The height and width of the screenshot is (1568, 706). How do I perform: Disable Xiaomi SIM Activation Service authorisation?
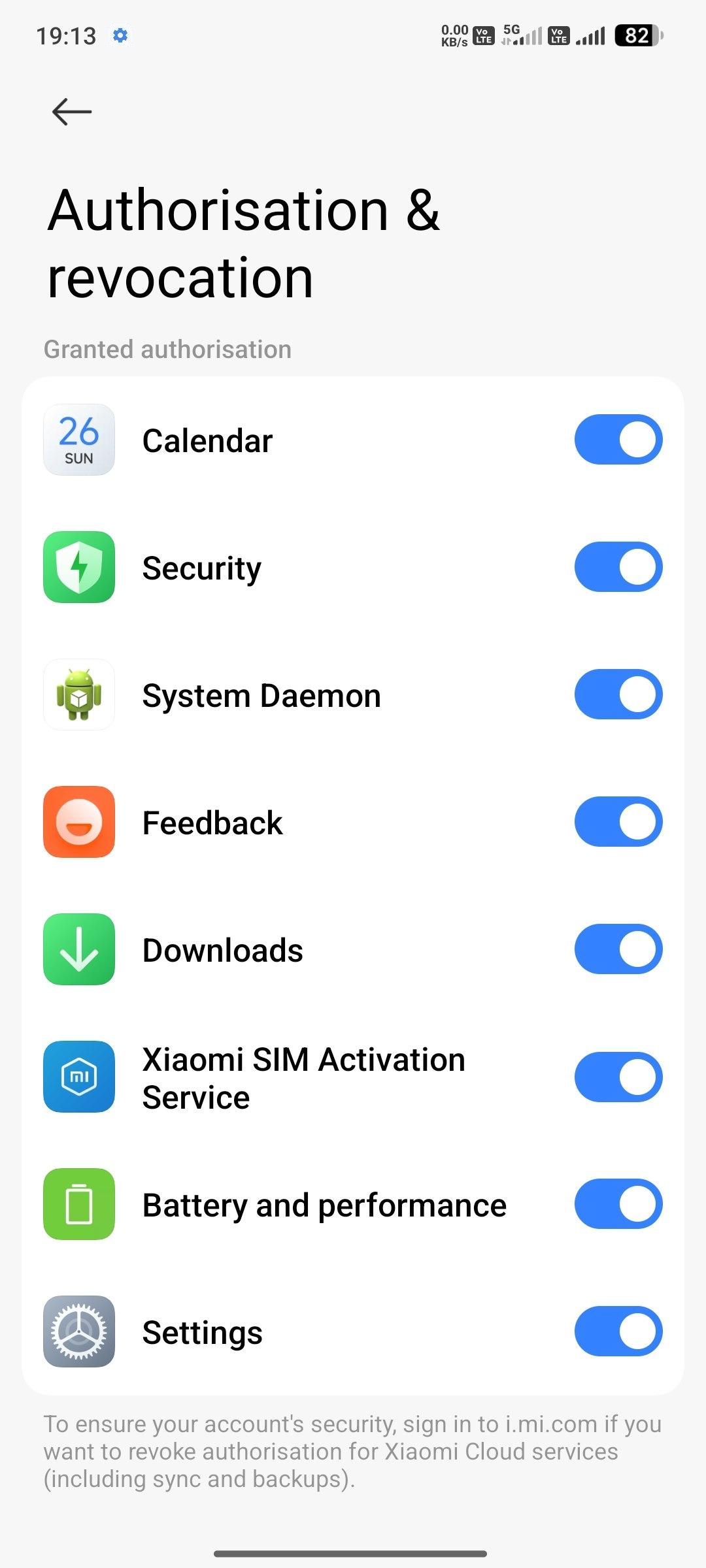coord(618,1077)
